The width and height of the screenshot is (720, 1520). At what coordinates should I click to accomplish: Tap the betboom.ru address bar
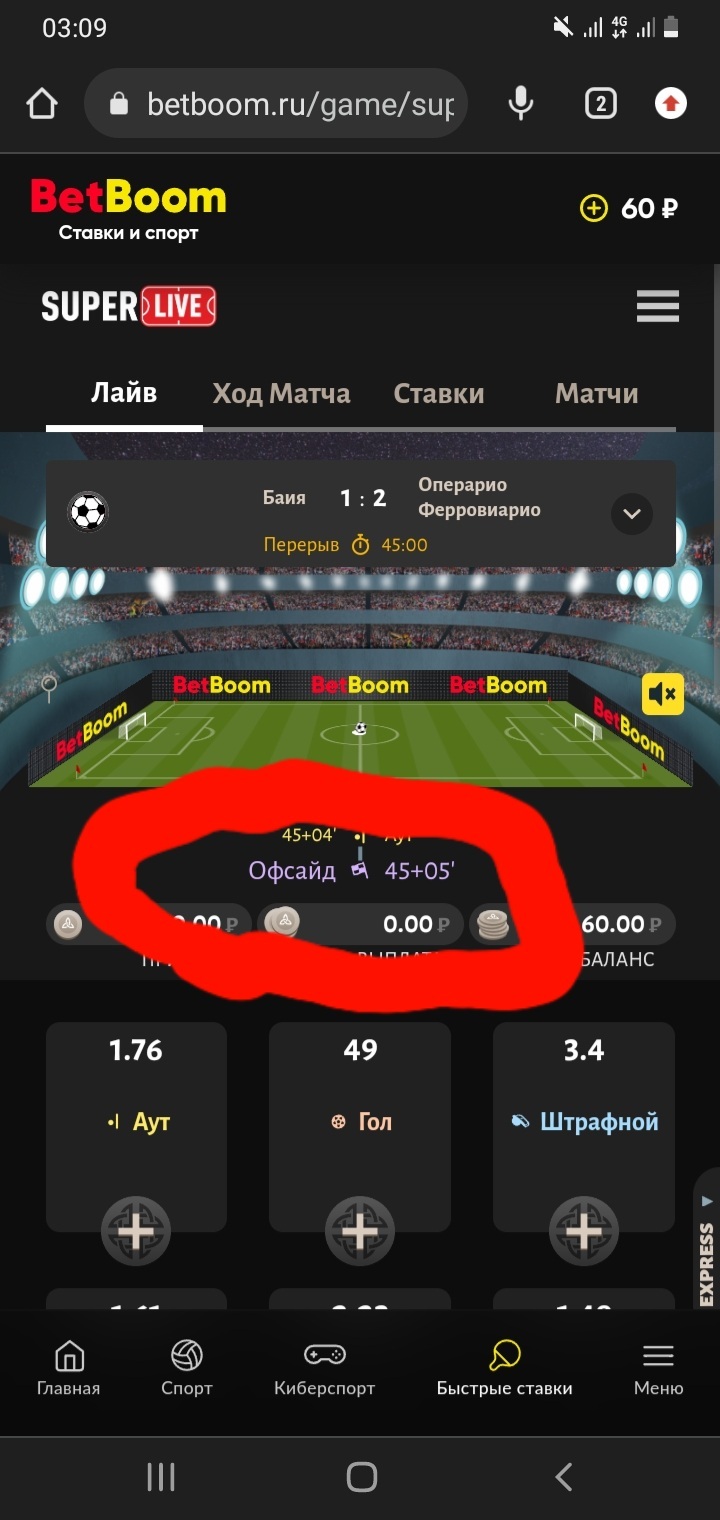[290, 104]
